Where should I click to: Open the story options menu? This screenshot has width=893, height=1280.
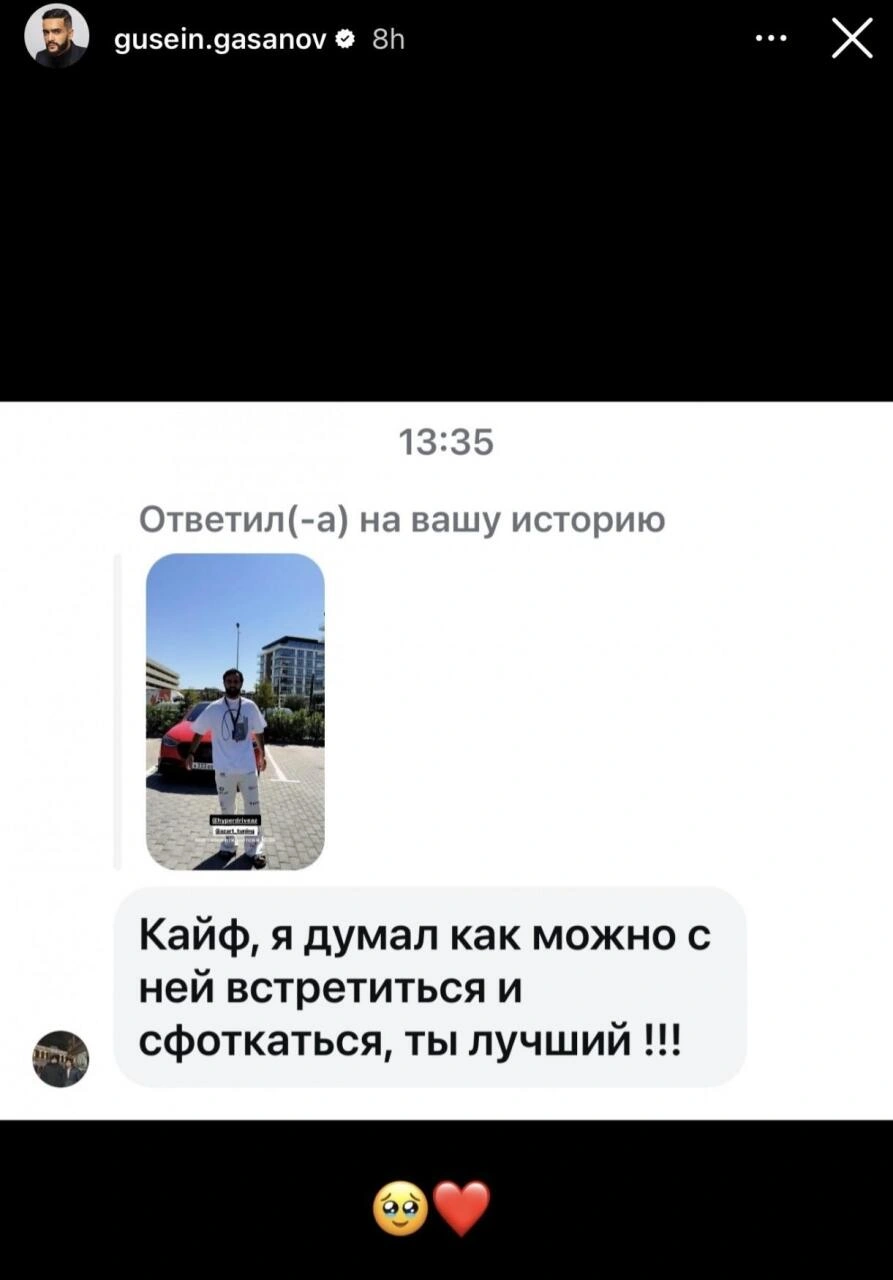click(x=770, y=39)
